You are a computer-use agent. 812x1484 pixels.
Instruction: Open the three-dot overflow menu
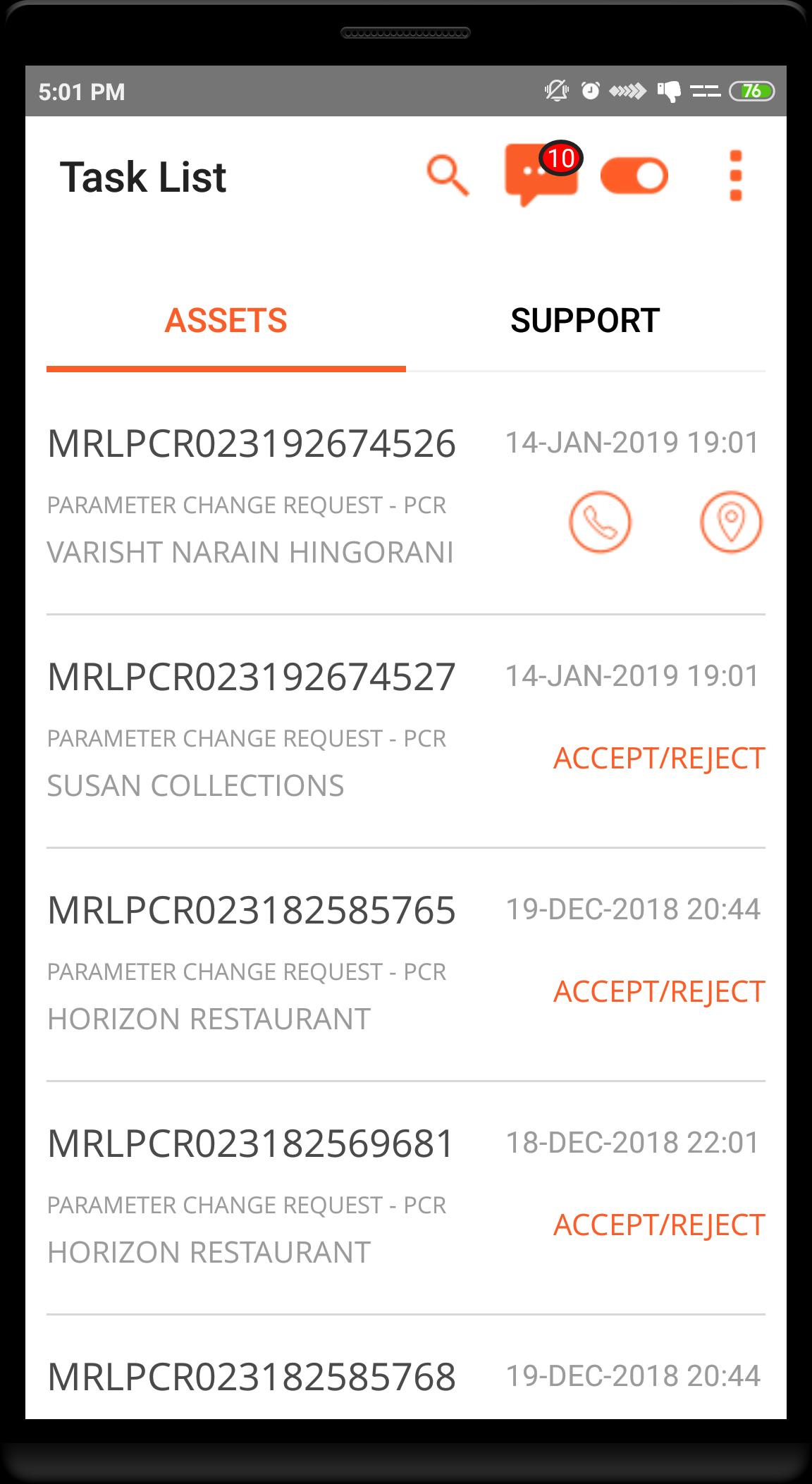tap(735, 176)
